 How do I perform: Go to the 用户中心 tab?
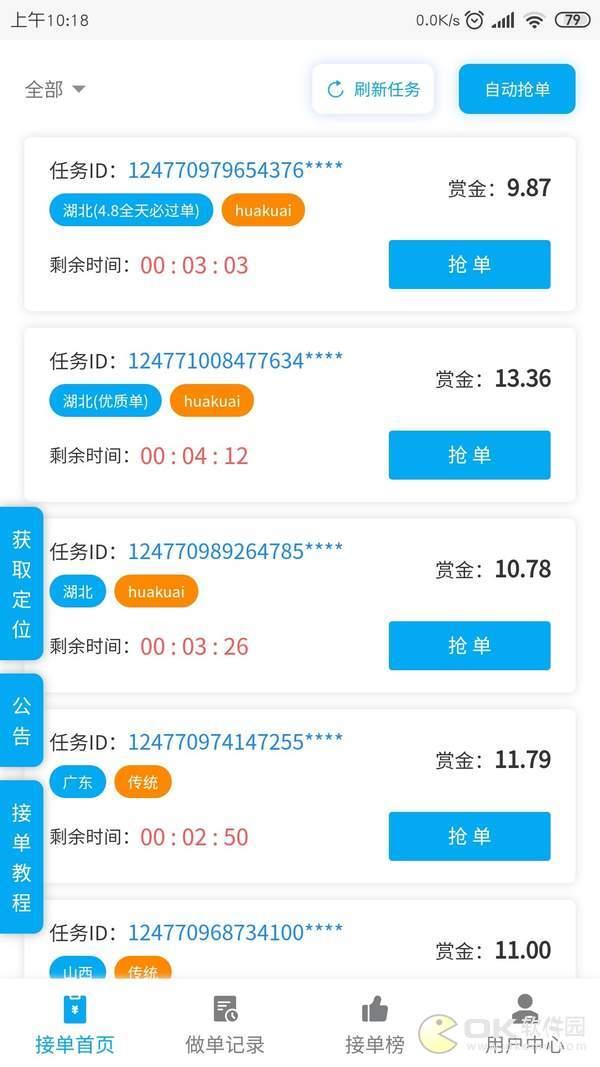click(524, 1025)
